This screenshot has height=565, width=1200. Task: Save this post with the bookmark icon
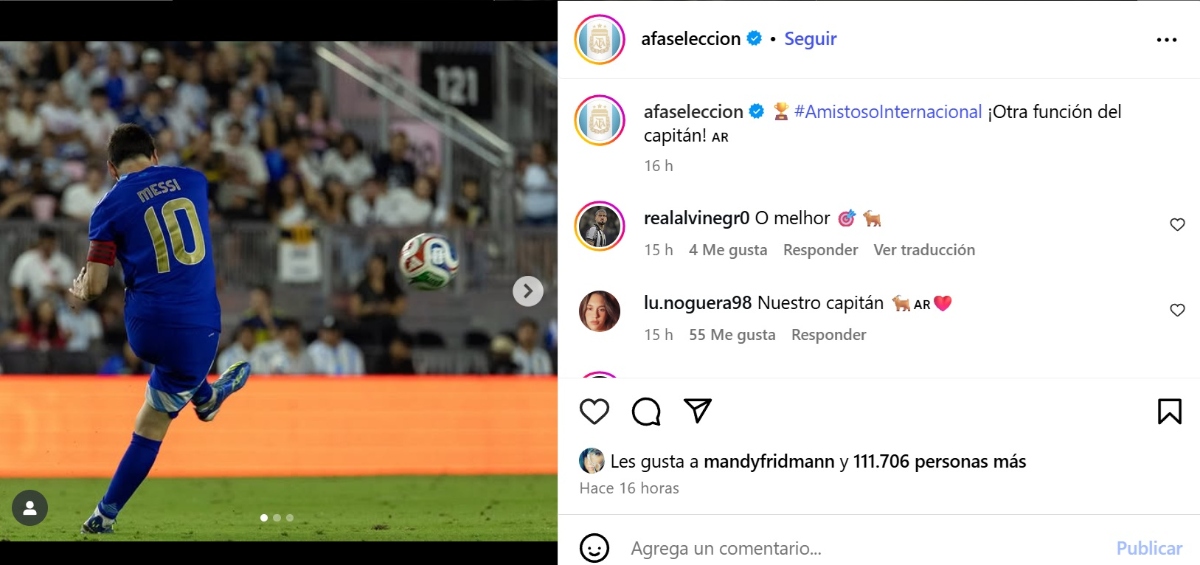click(x=1169, y=411)
